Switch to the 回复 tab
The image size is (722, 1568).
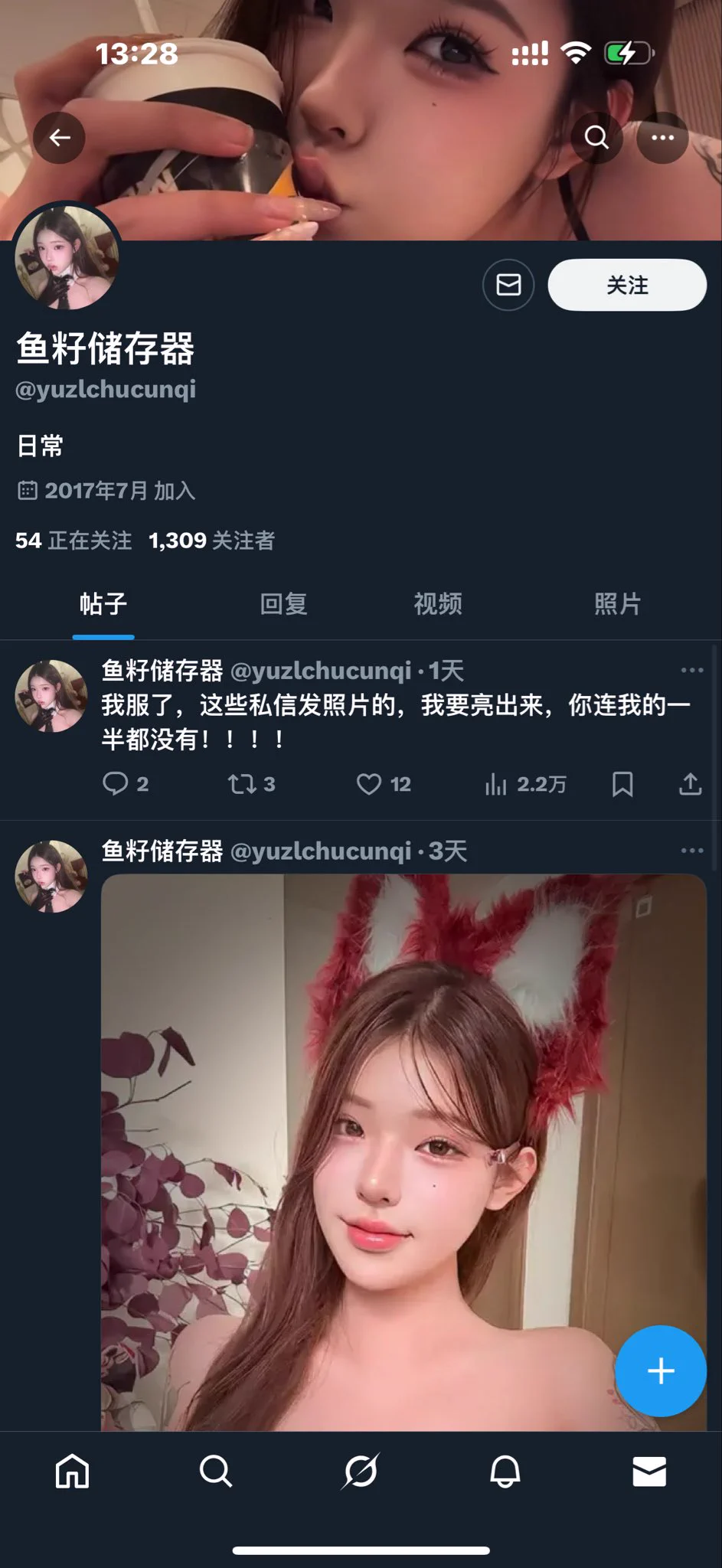283,604
